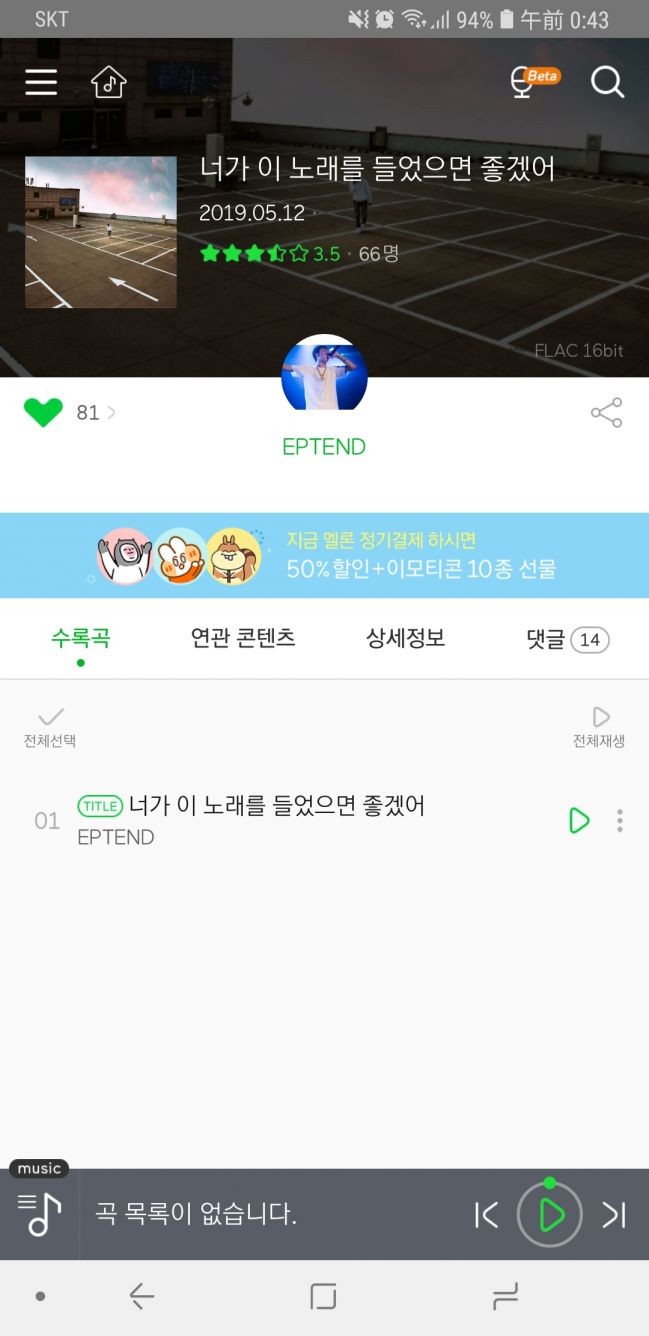This screenshot has width=649, height=1336.
Task: Share this album
Action: 606,412
